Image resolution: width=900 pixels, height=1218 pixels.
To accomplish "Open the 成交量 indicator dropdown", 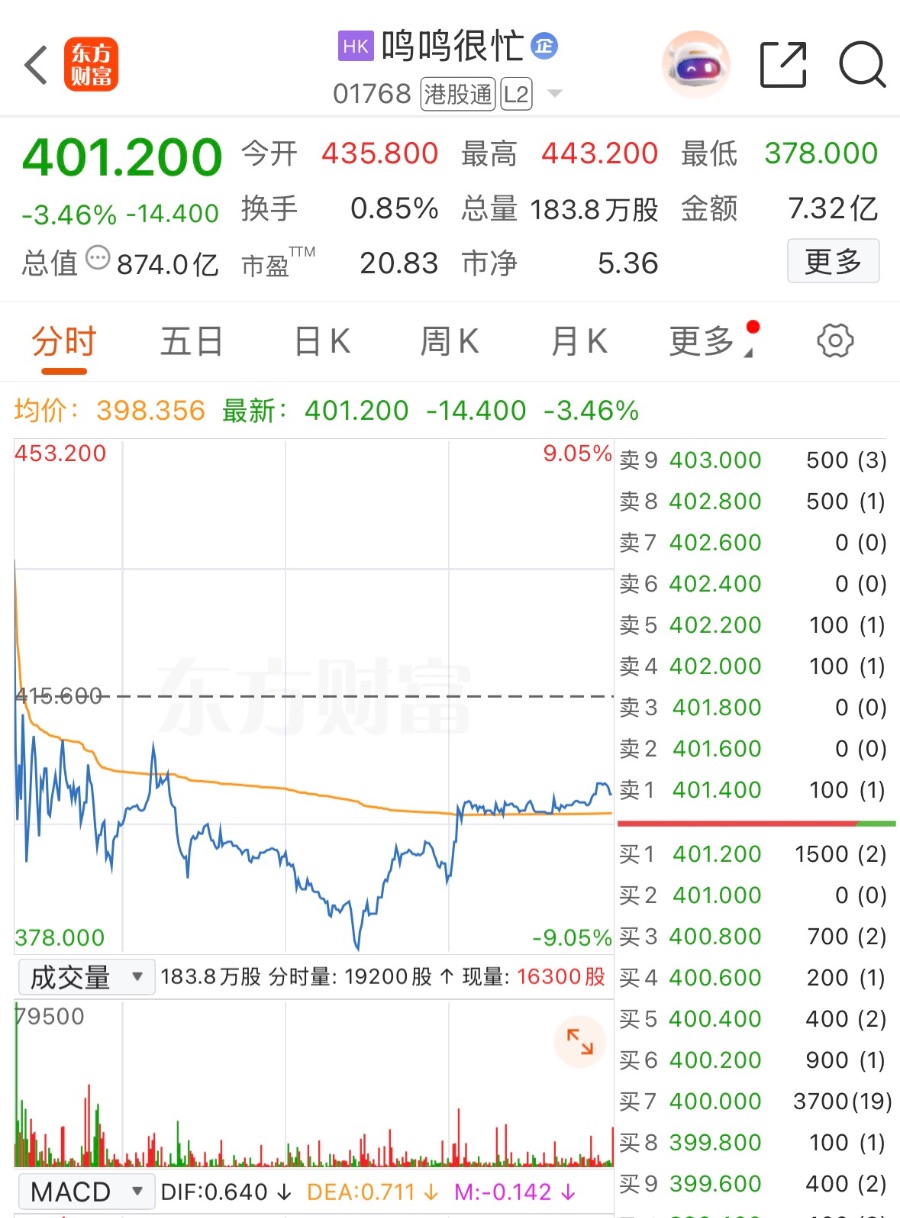I will pyautogui.click(x=87, y=977).
